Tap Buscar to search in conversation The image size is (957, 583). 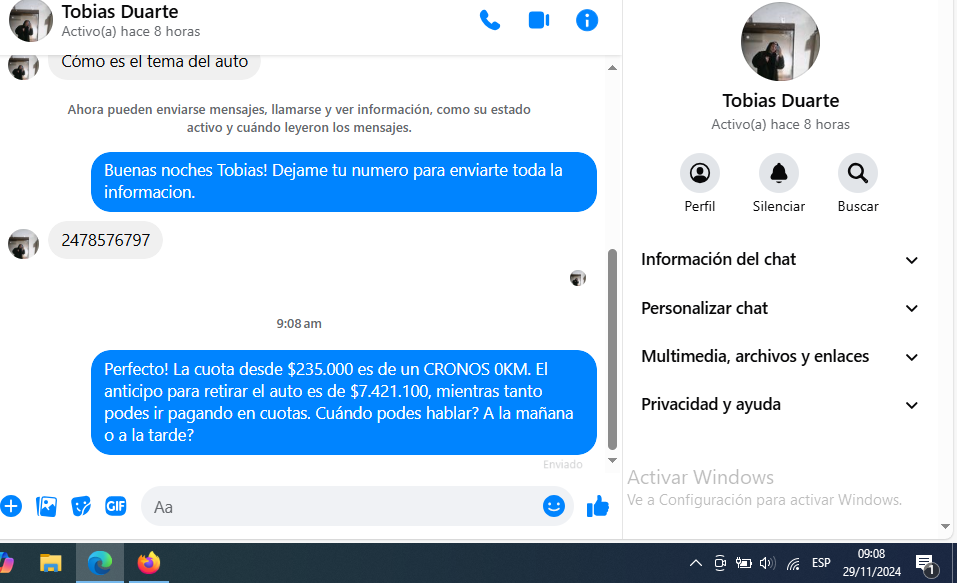click(857, 174)
